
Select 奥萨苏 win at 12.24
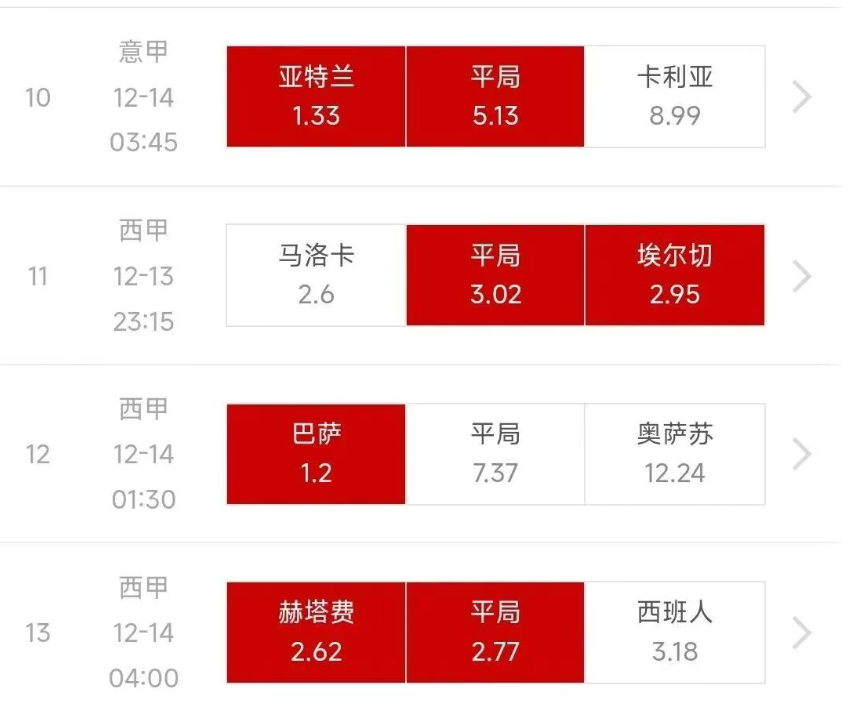pyautogui.click(x=675, y=454)
